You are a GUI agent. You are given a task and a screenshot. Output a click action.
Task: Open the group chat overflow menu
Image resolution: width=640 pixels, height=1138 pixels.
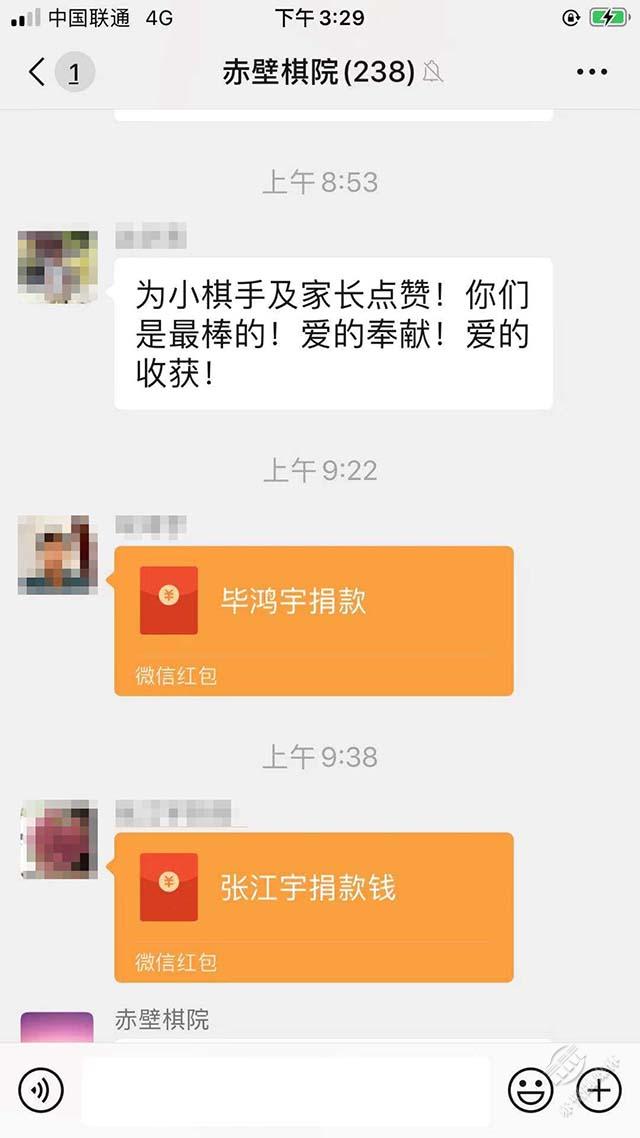pyautogui.click(x=591, y=72)
